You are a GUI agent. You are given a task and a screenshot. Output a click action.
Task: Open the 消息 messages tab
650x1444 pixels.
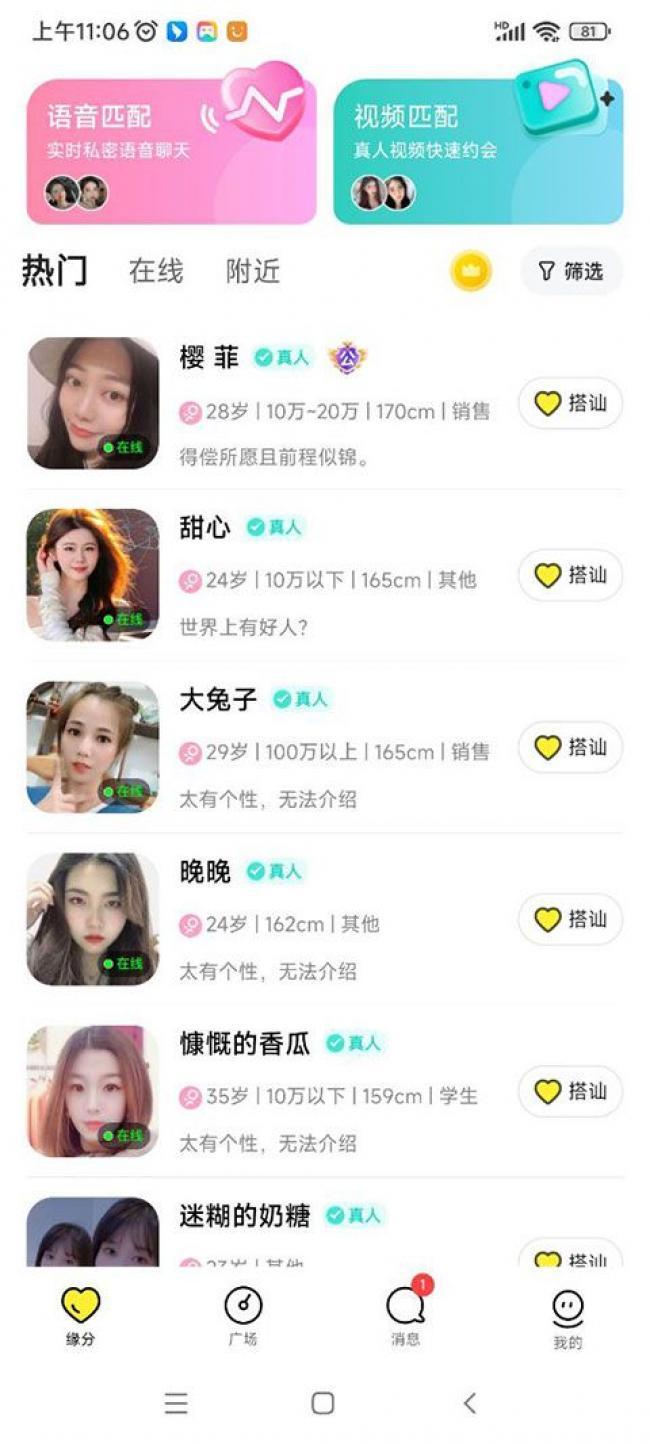tap(406, 1316)
